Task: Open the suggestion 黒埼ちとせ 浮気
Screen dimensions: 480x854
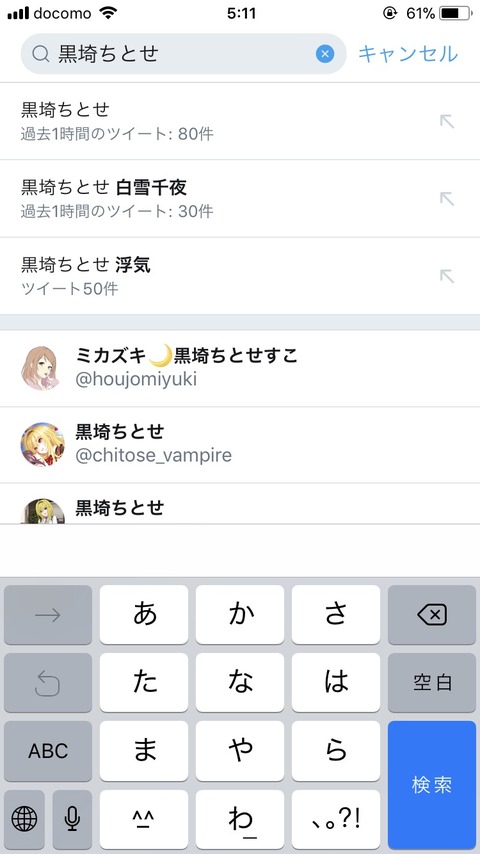Action: point(240,276)
